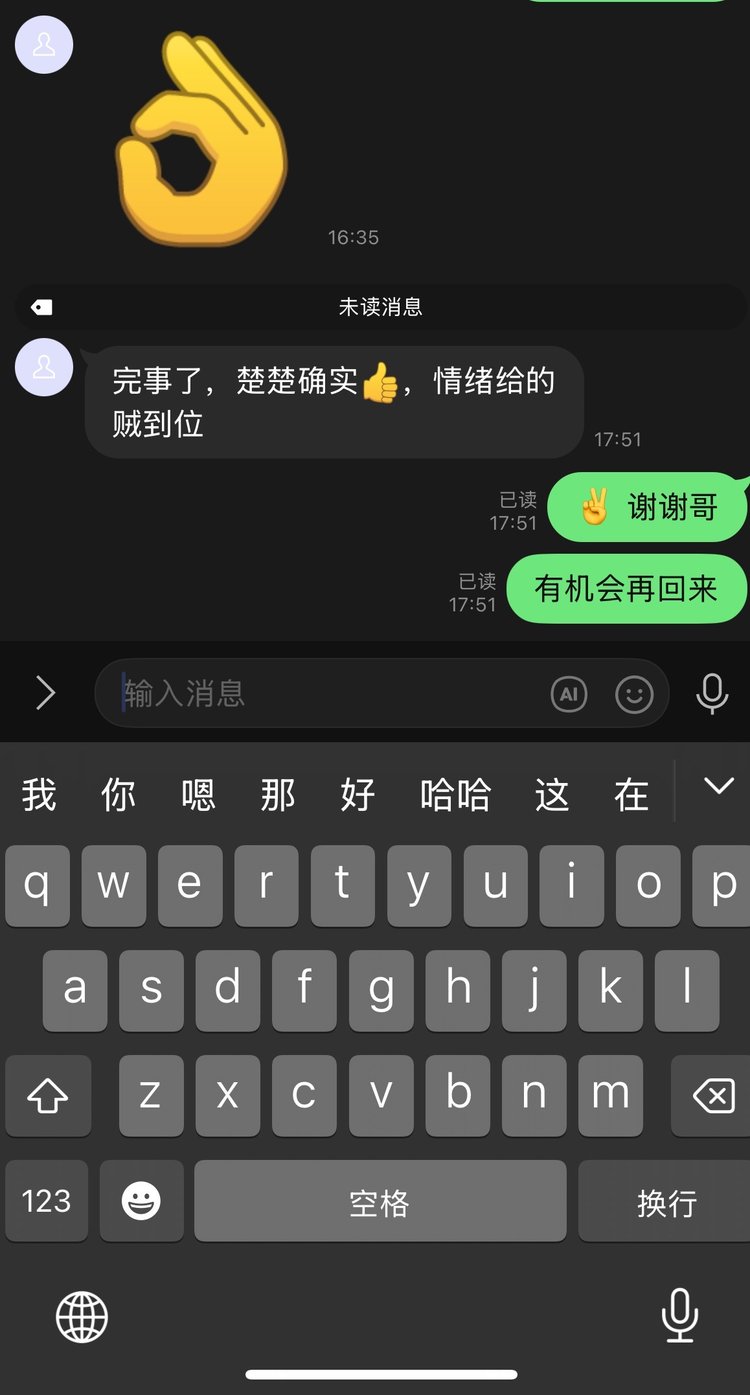This screenshot has height=1395, width=750.
Task: Collapse the keyboard suggestions with down chevron
Action: click(x=718, y=787)
